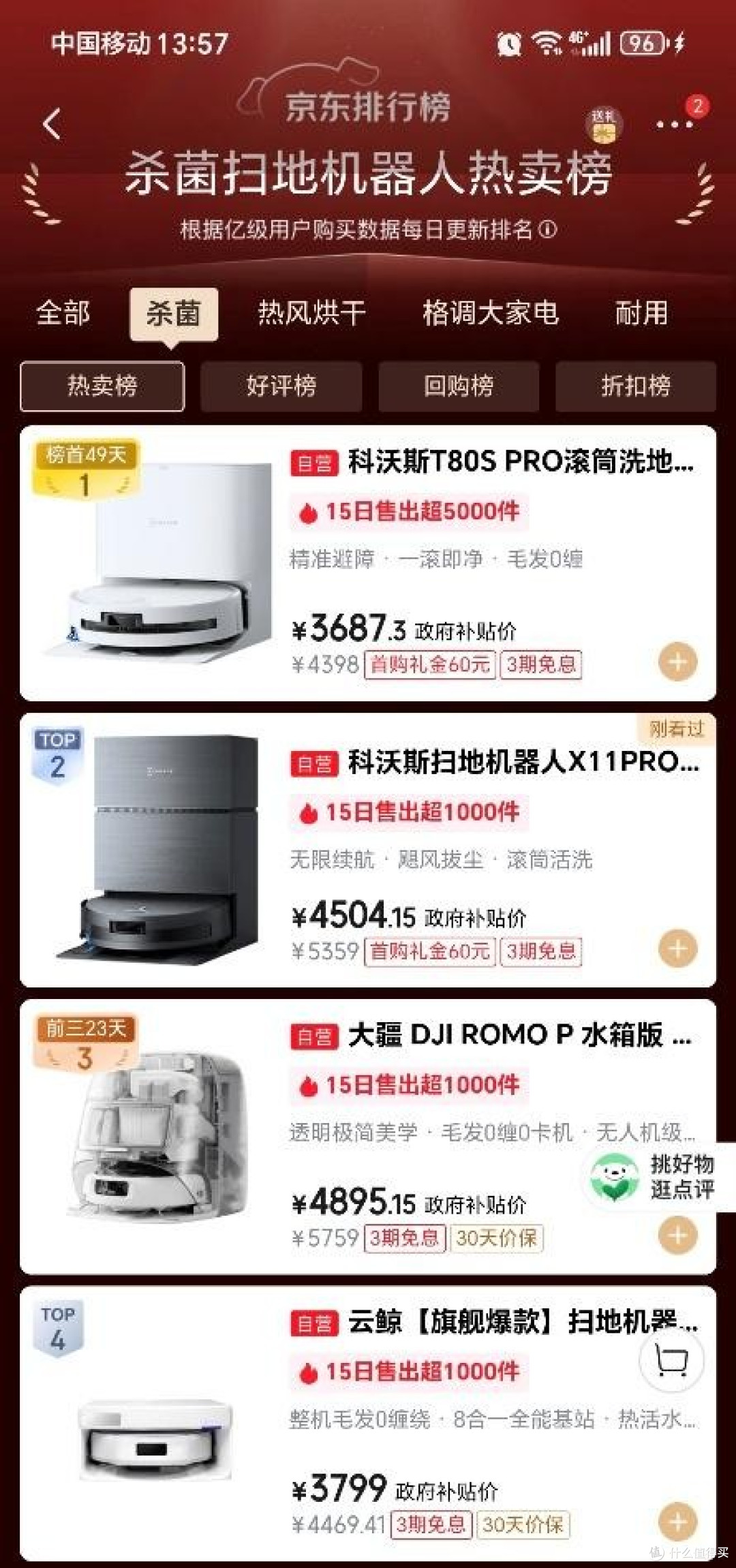The image size is (736, 1568).
Task: Add 大疆 DJI ROMO P to cart
Action: click(x=678, y=1235)
